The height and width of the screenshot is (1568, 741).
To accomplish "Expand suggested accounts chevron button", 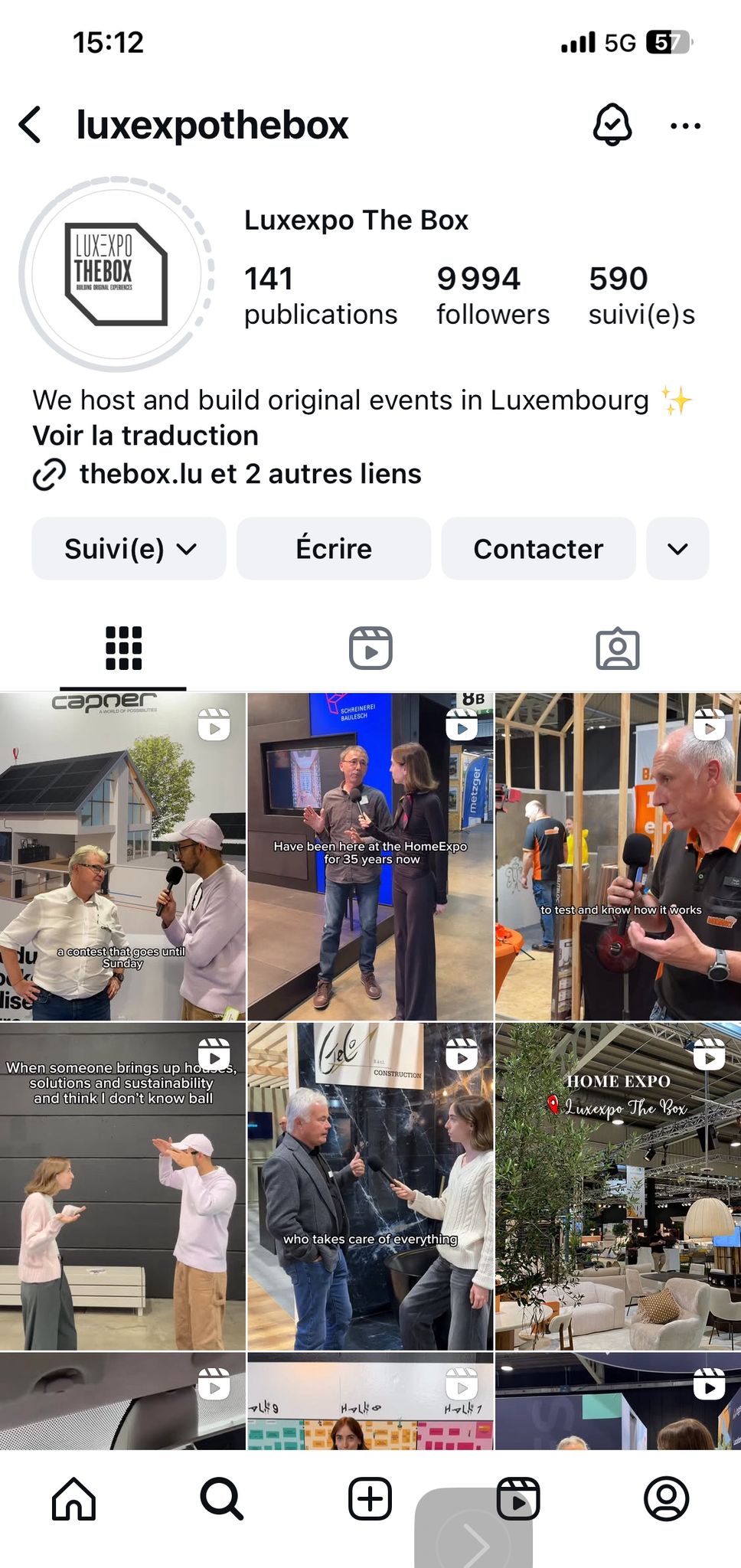I will pyautogui.click(x=677, y=549).
